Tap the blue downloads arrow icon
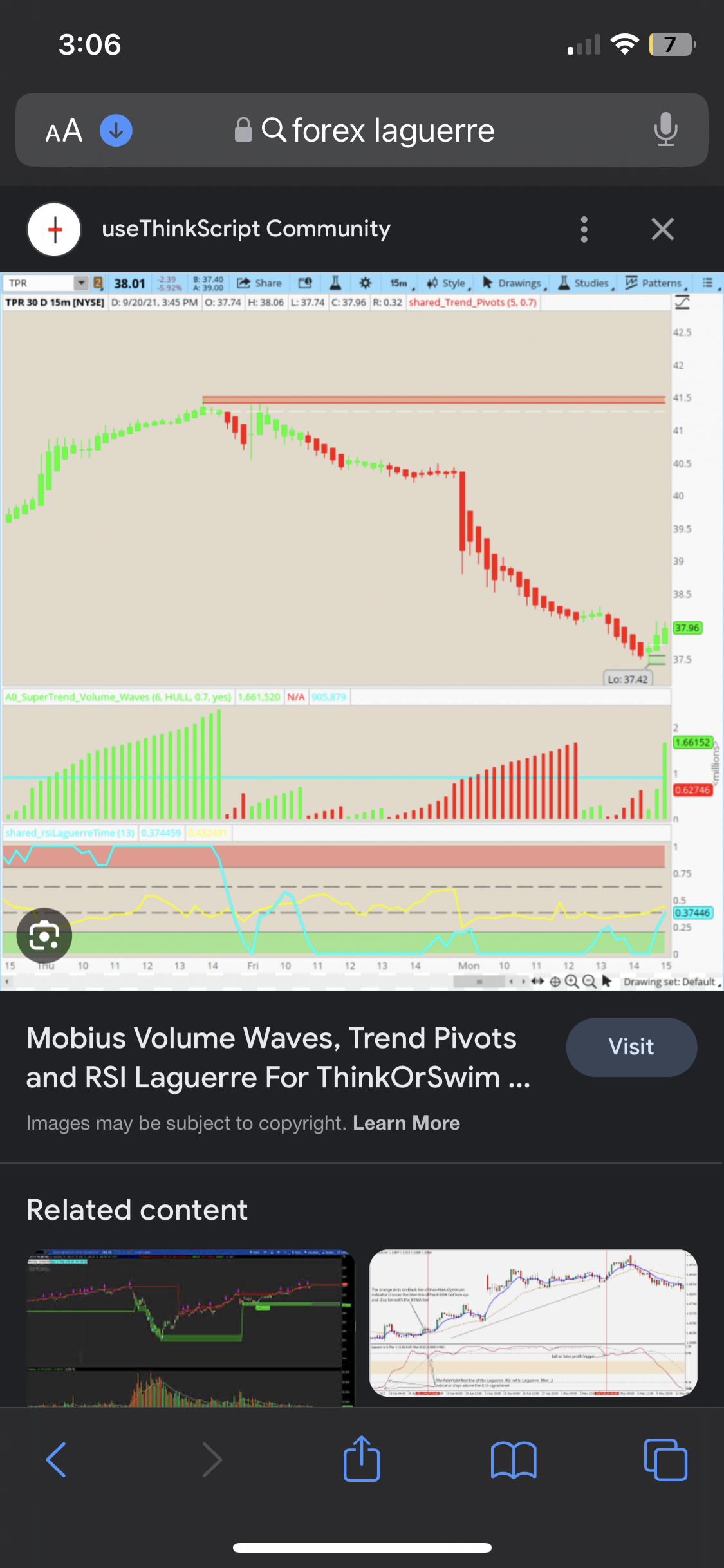724x1568 pixels. (116, 131)
